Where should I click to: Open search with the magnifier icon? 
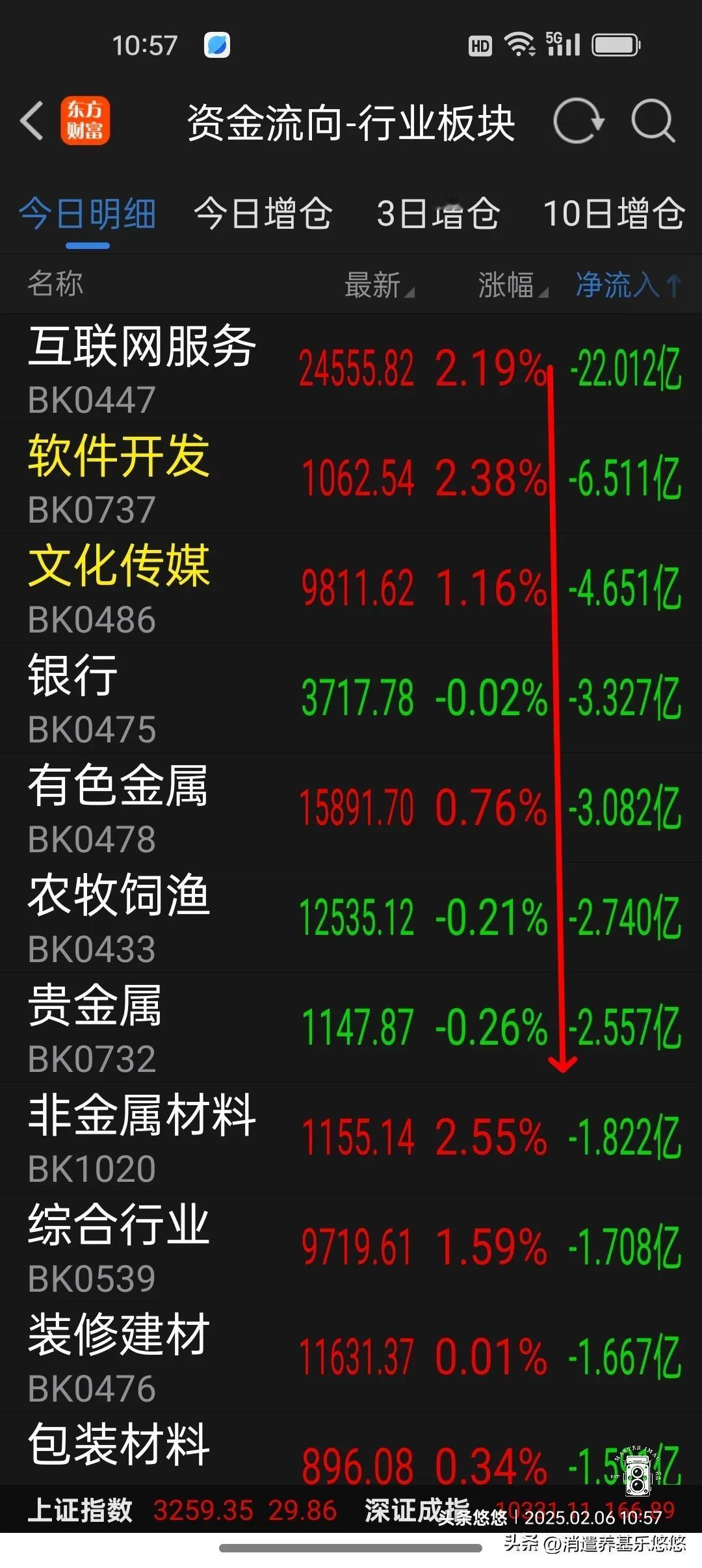[x=653, y=122]
